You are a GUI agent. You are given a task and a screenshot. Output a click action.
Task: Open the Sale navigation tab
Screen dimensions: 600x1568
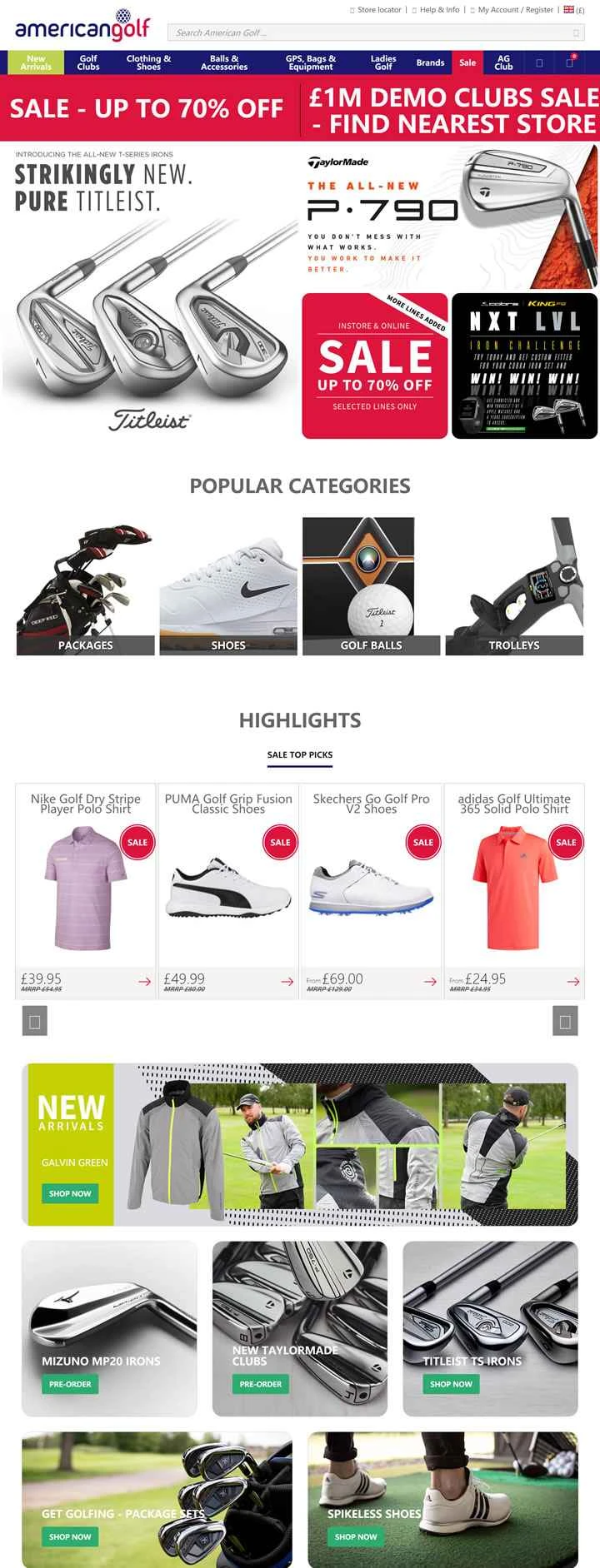pyautogui.click(x=467, y=62)
